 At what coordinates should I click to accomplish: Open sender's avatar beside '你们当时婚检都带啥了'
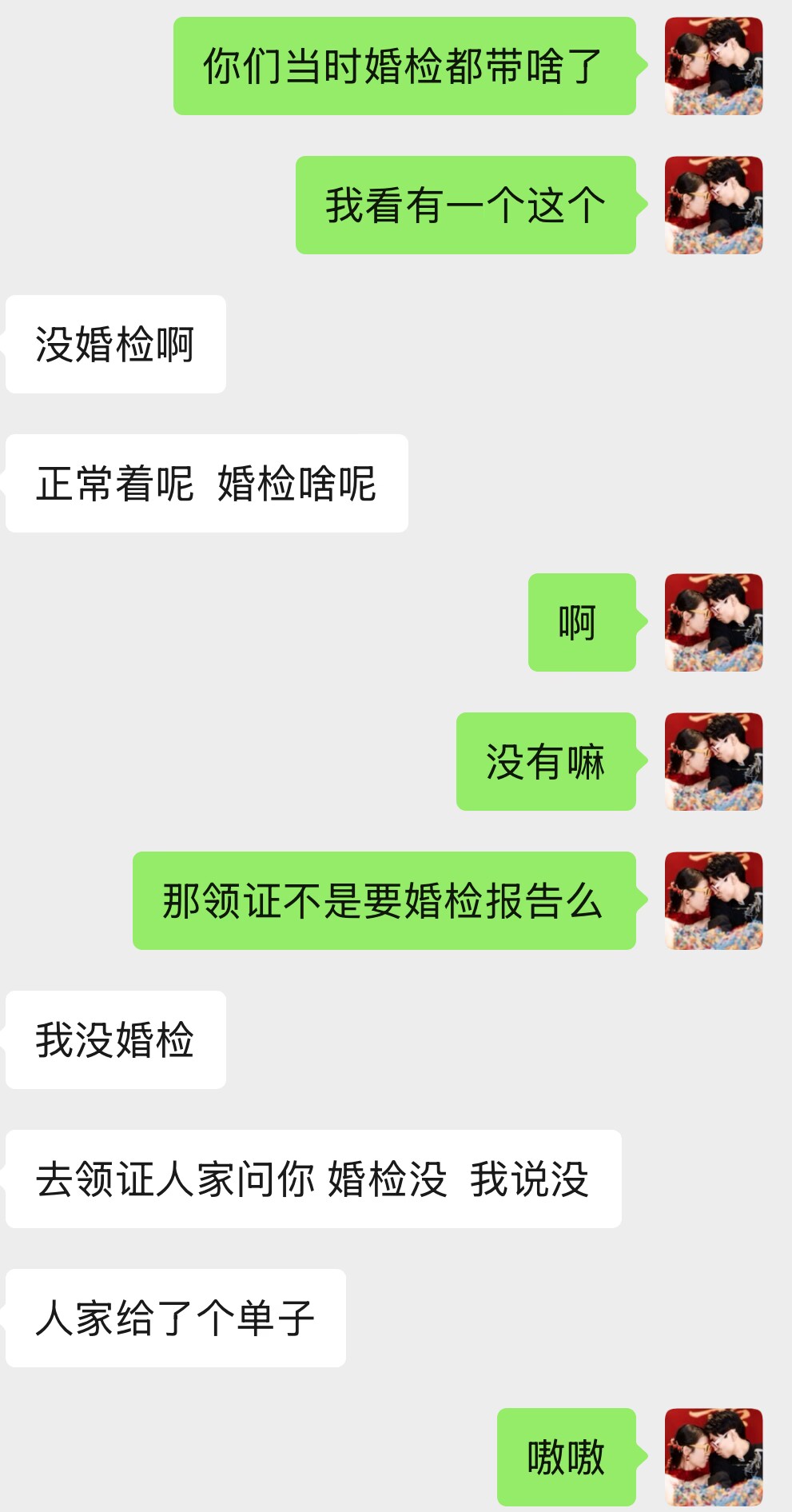tap(714, 66)
